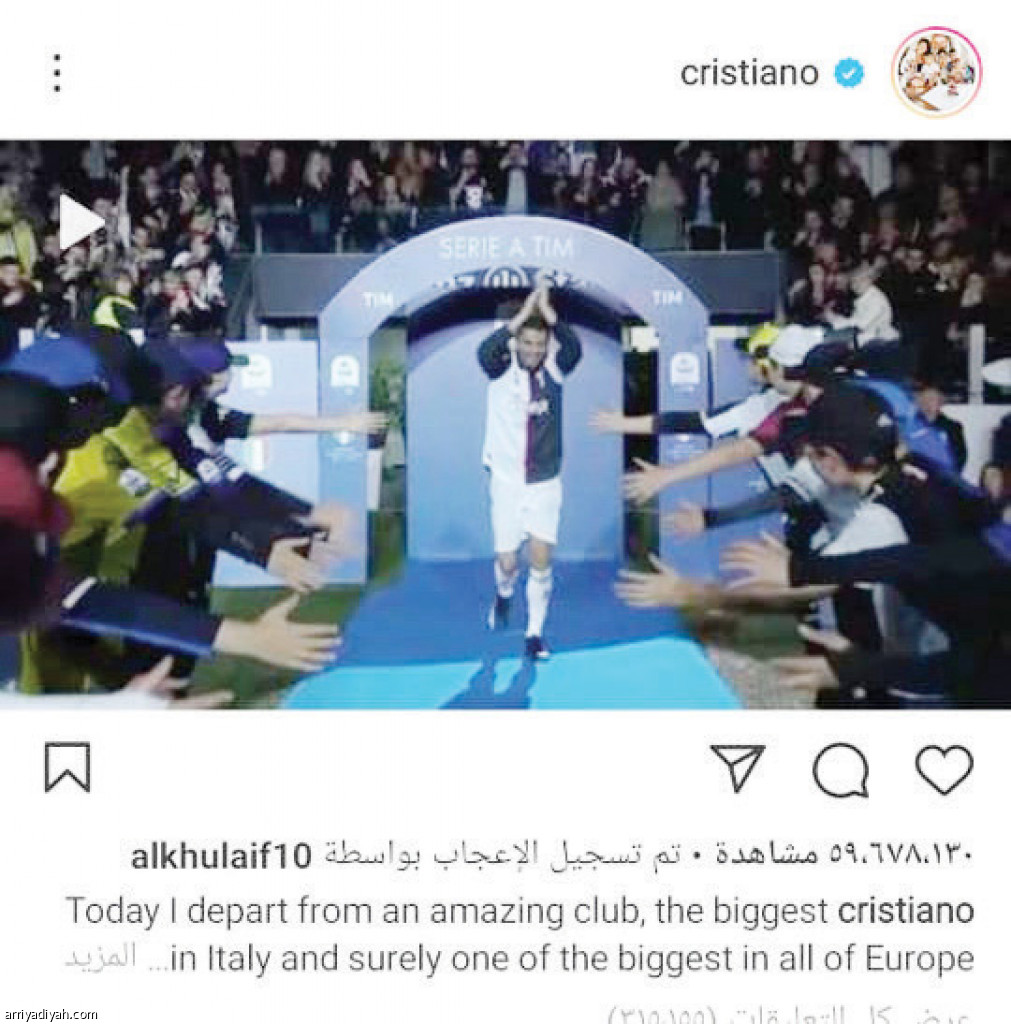This screenshot has width=1011, height=1024.
Task: Expand the caption with المزيد
Action: (102, 958)
